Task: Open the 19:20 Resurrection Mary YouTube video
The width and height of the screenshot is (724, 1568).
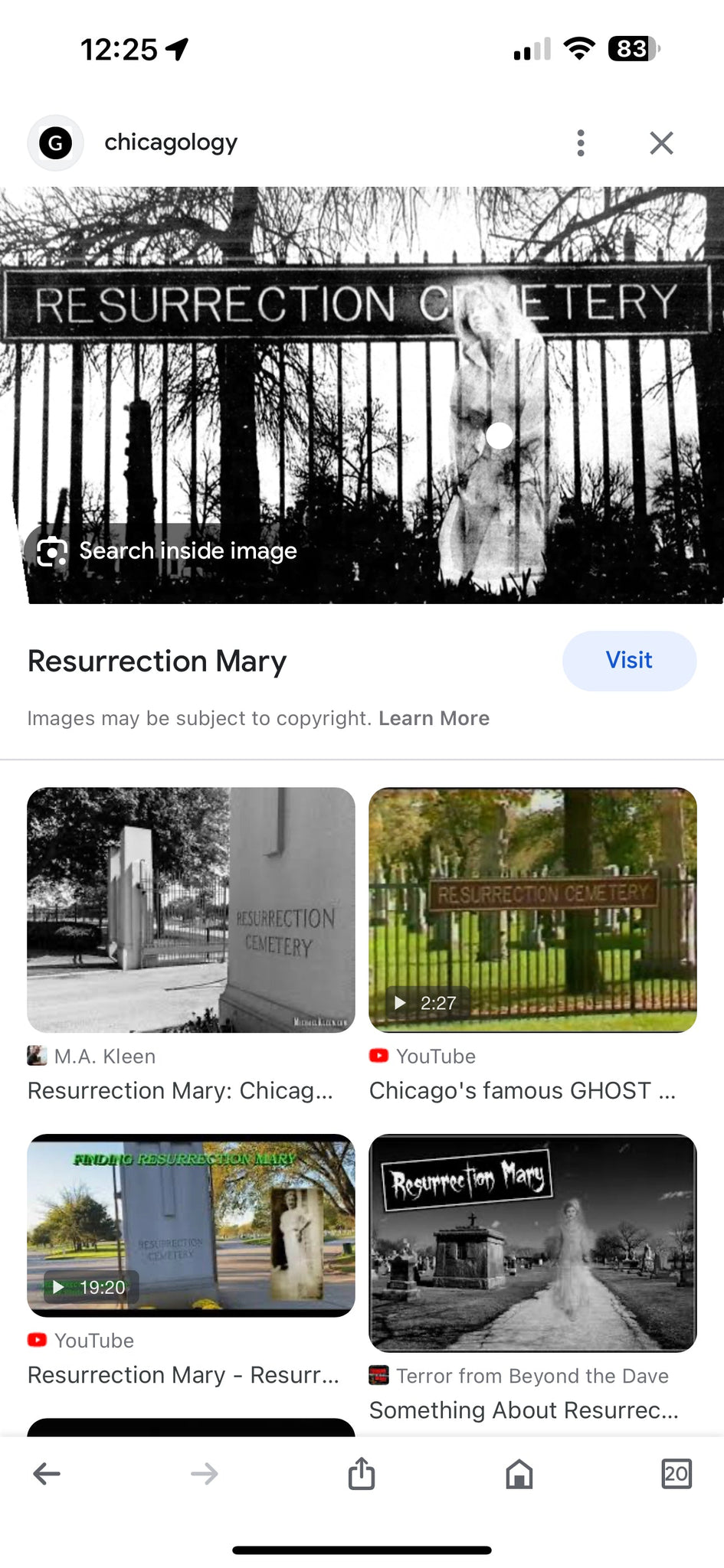Action: (x=191, y=1225)
